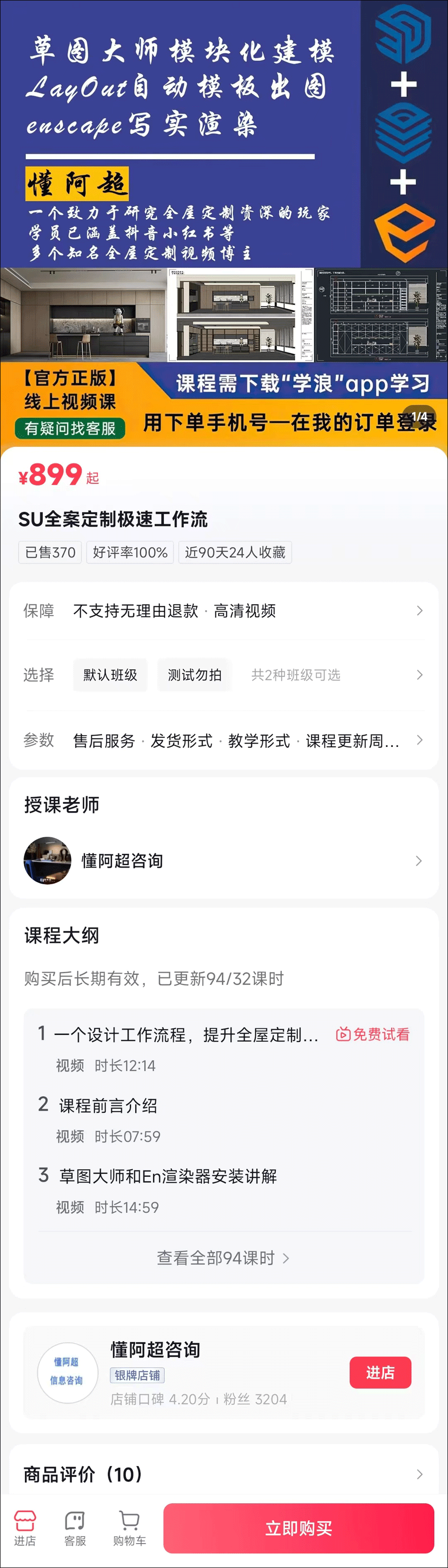Open the 保障 guarantee details row
Image resolution: width=448 pixels, height=1568 pixels.
(224, 611)
